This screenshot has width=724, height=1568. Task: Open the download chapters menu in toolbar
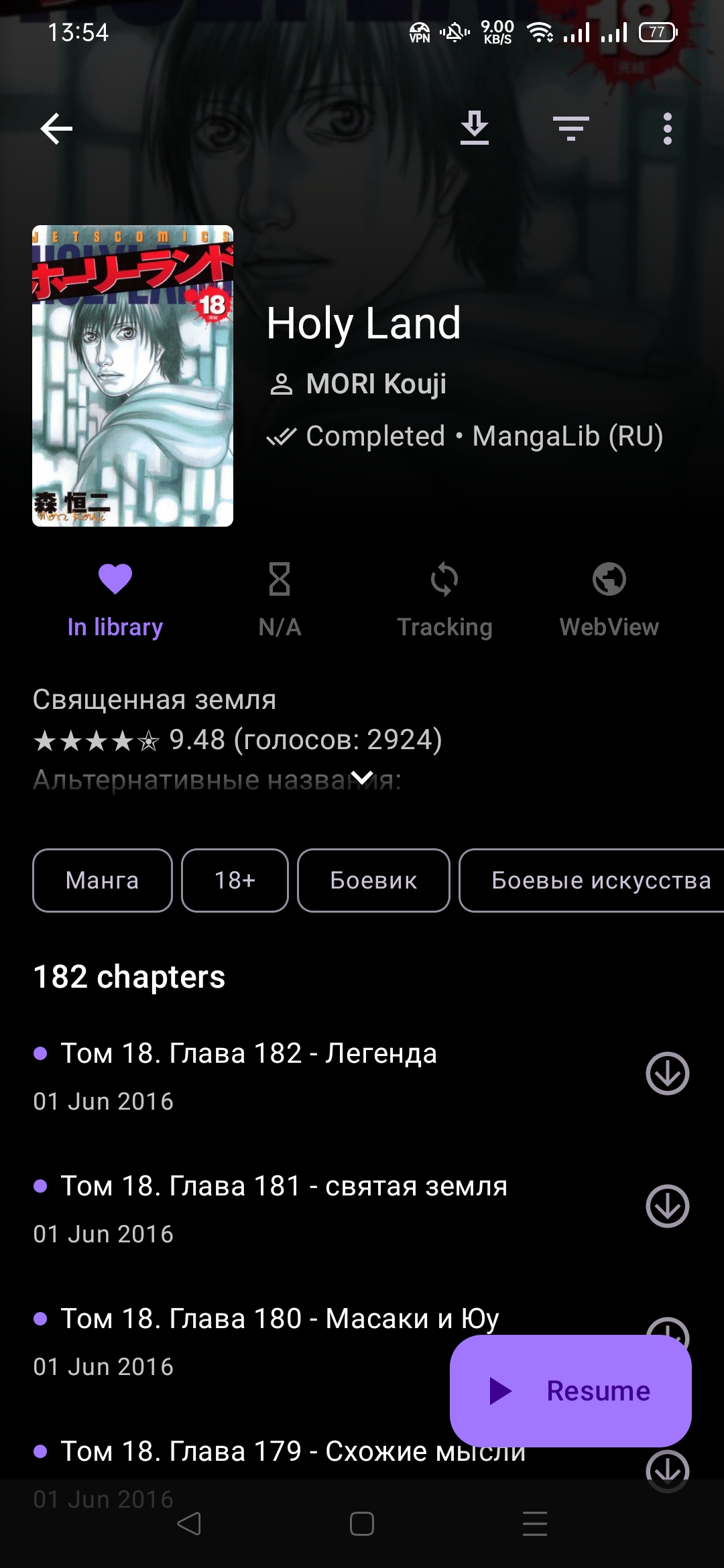[475, 129]
